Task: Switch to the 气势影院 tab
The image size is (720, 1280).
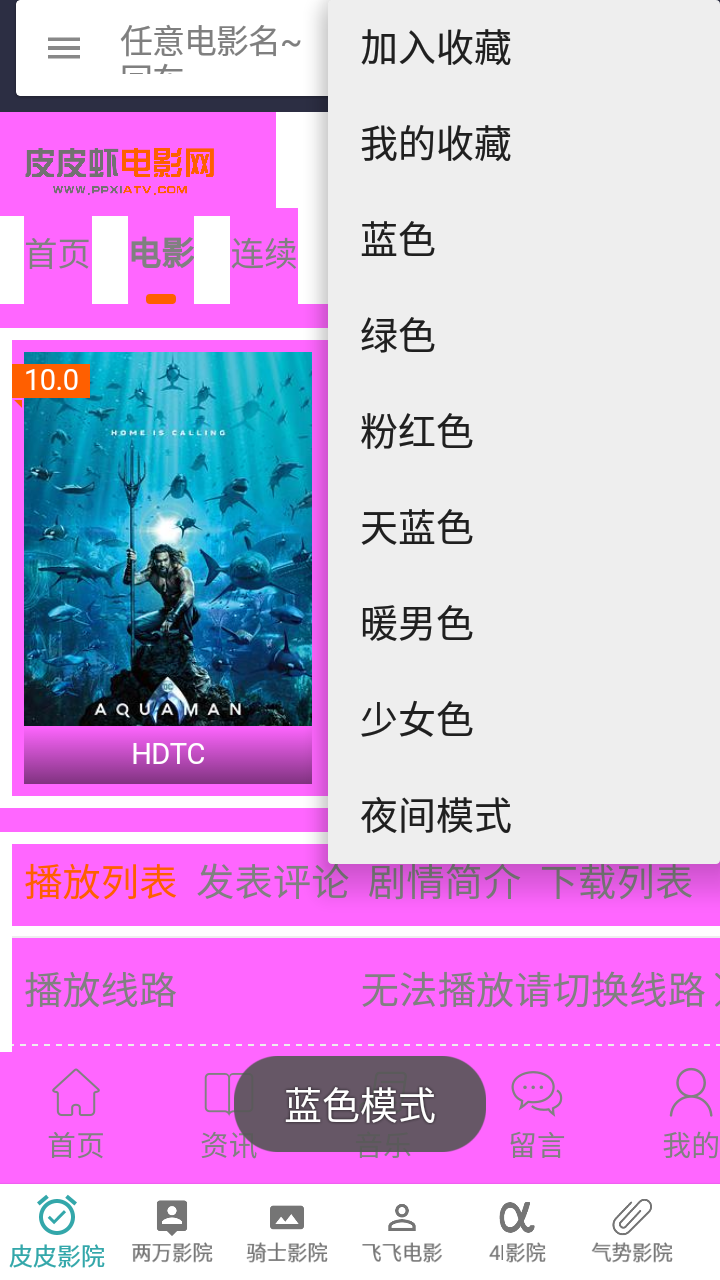Action: 632,1232
